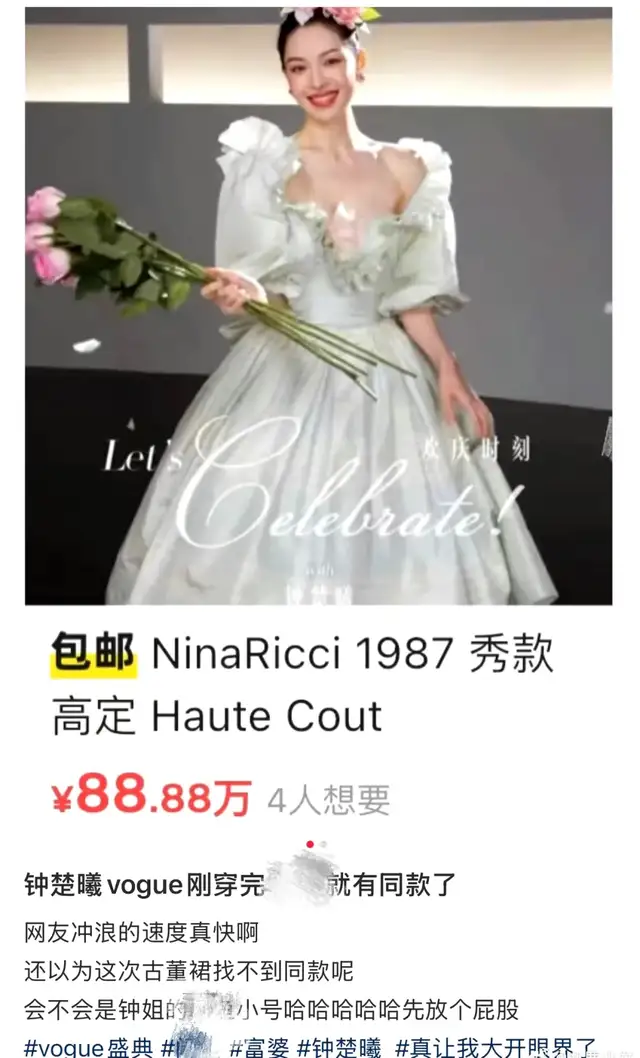Open the NinaRicci dress listing image
The height and width of the screenshot is (1058, 640).
pos(318,305)
